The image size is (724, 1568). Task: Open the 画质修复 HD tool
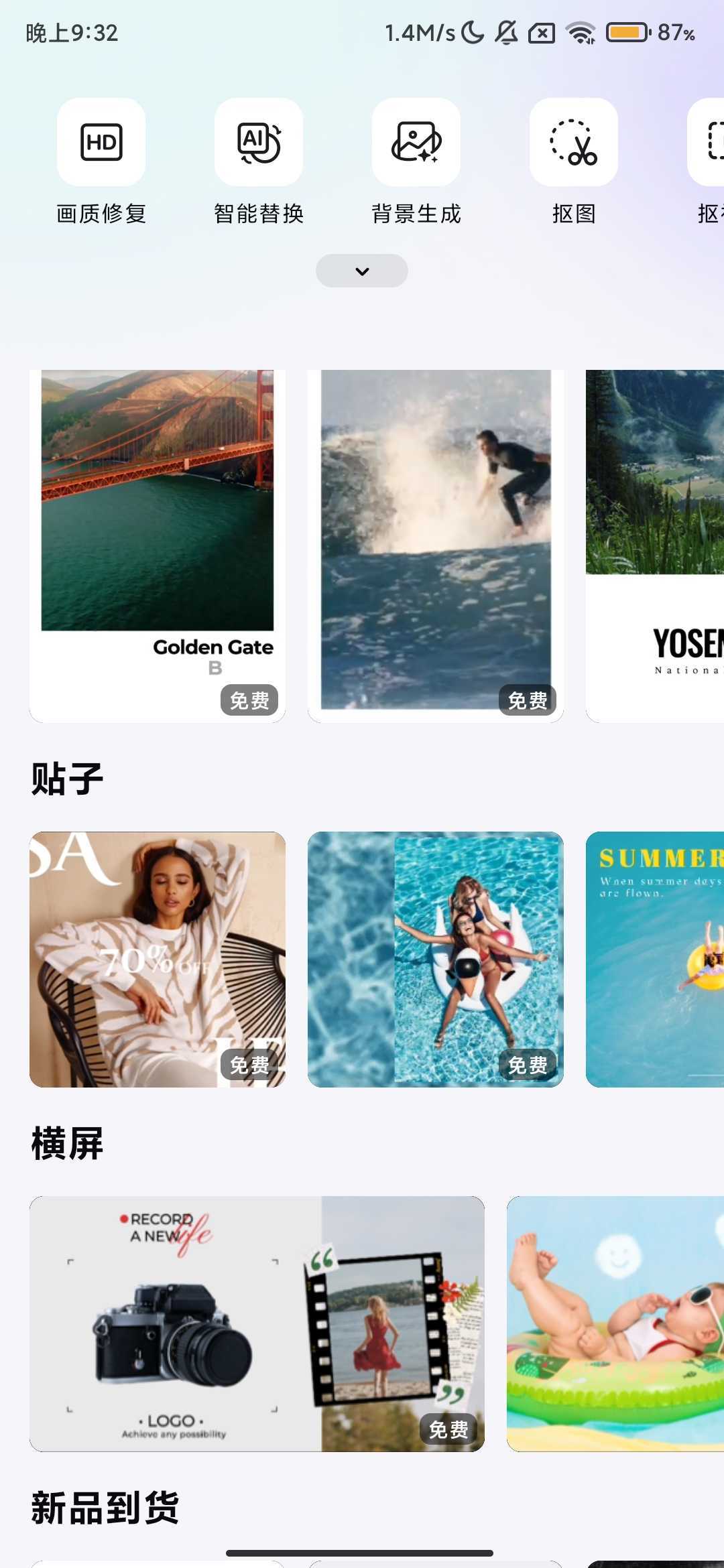[101, 142]
